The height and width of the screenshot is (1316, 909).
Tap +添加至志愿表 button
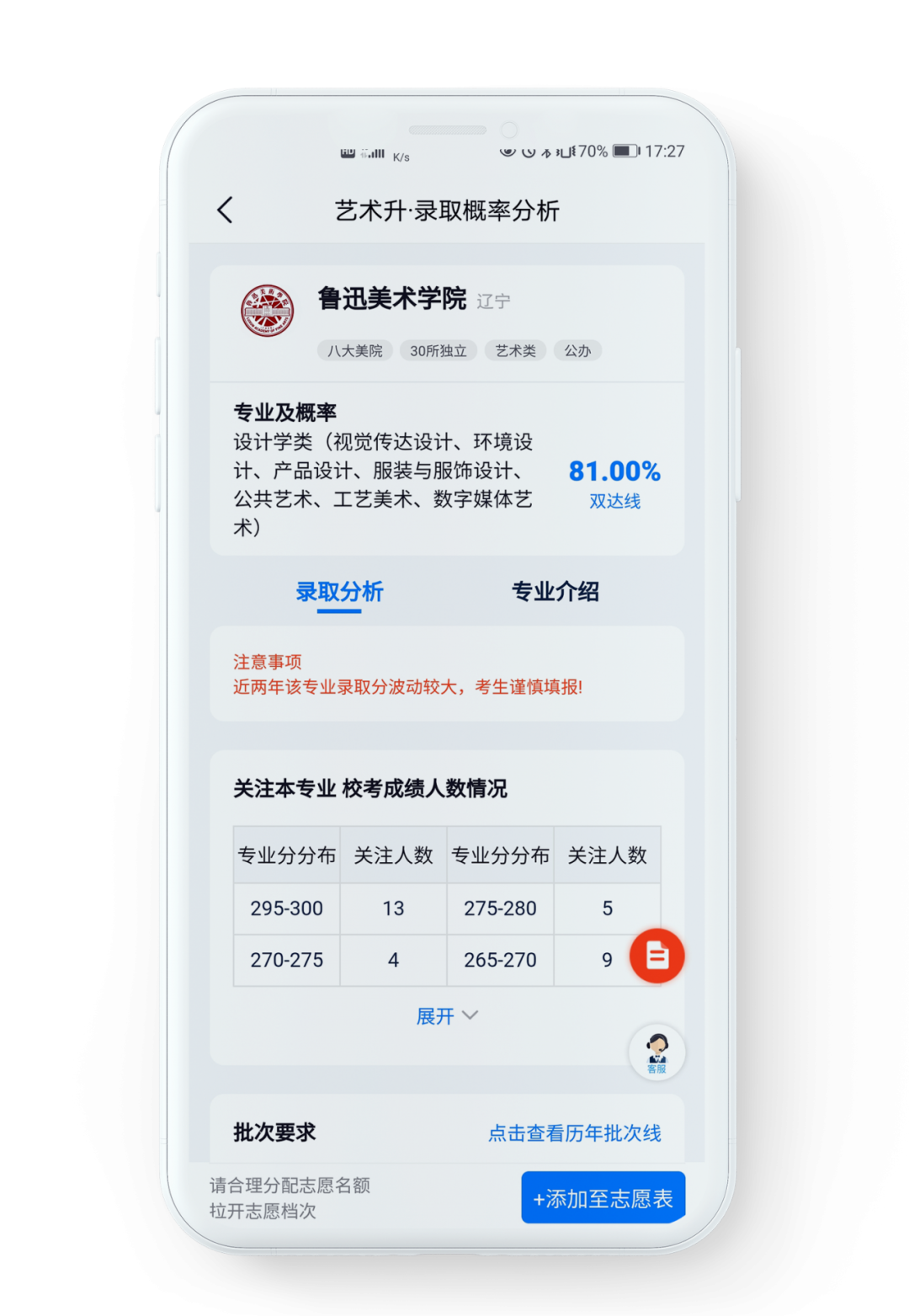tap(603, 1198)
